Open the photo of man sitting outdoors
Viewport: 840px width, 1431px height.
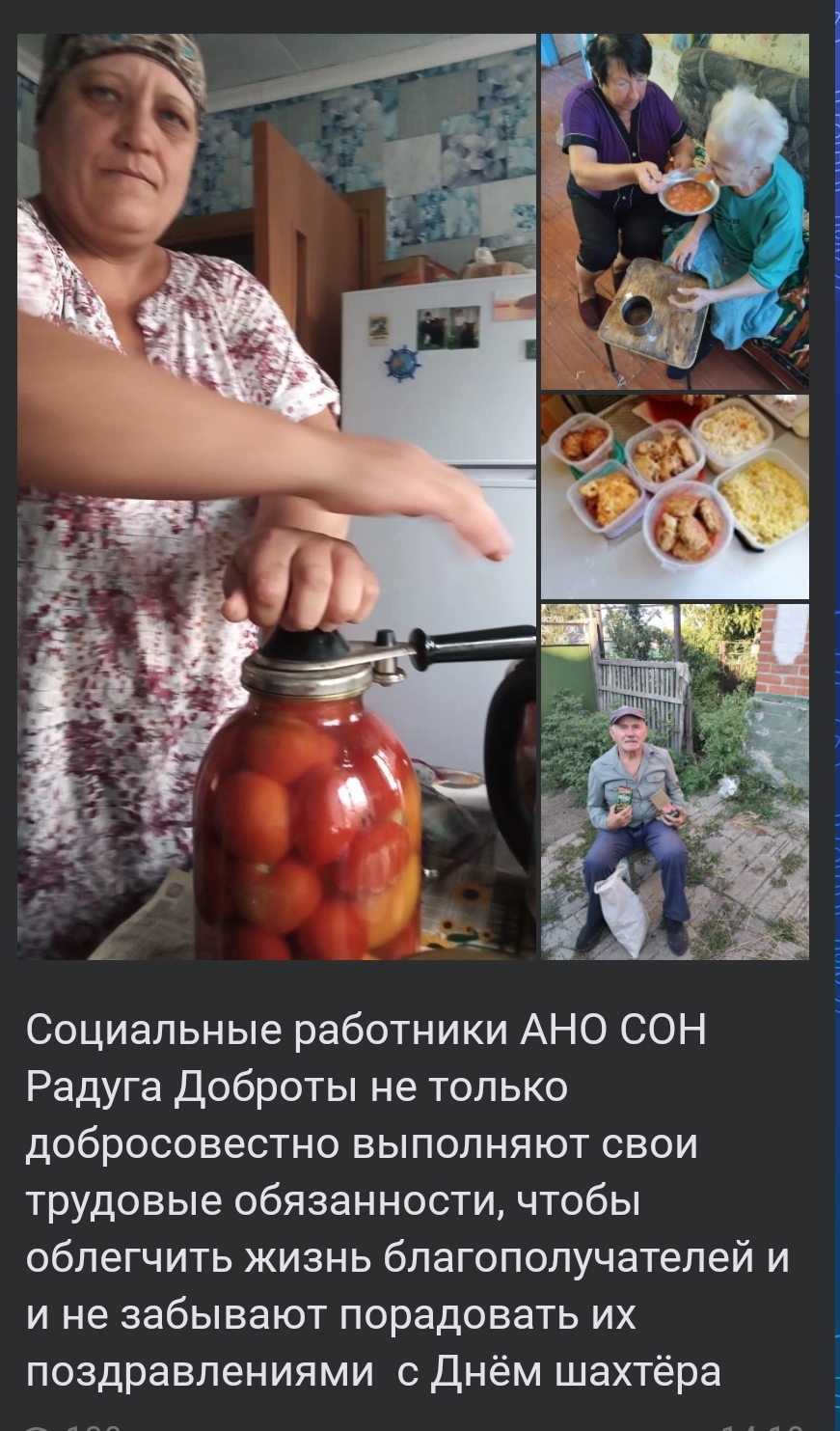pos(675,782)
